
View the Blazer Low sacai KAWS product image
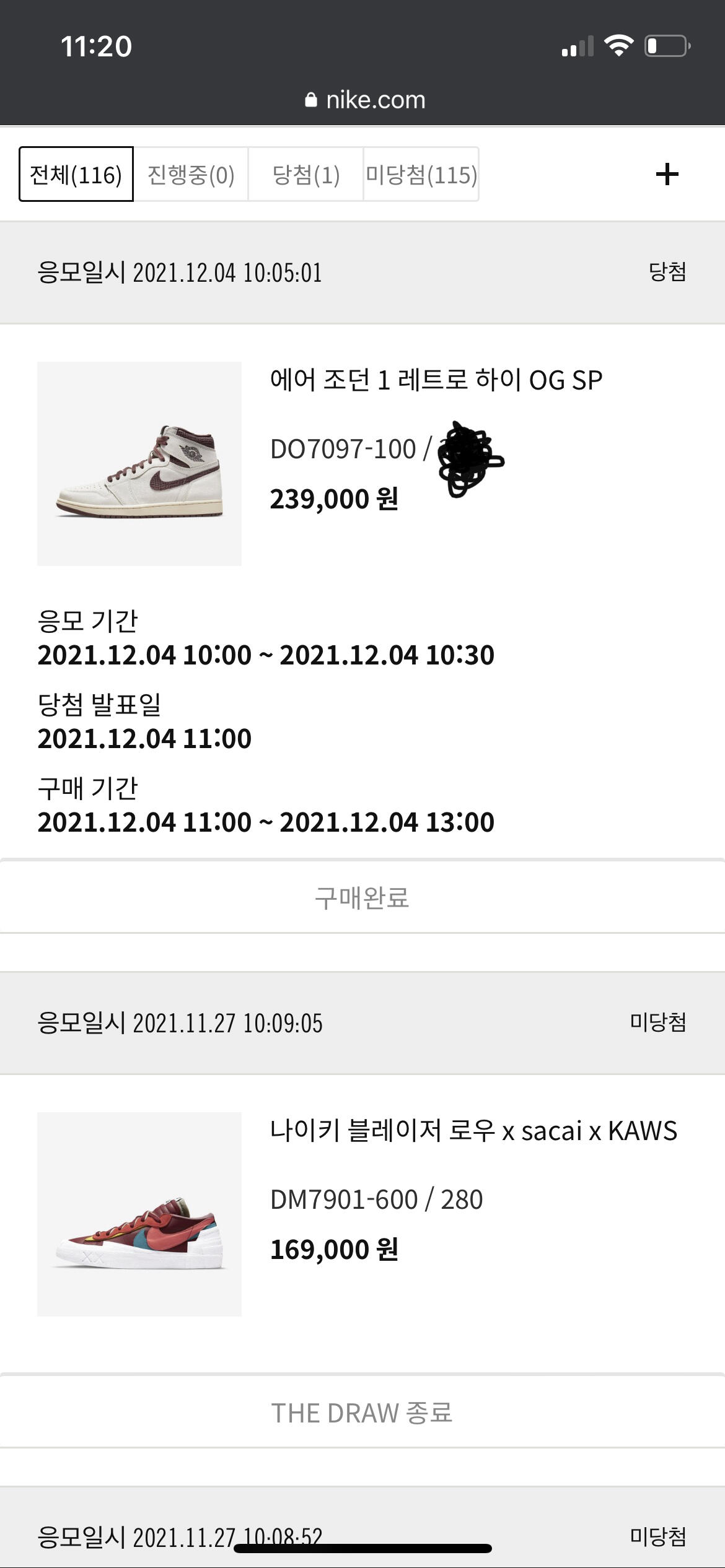139,1214
